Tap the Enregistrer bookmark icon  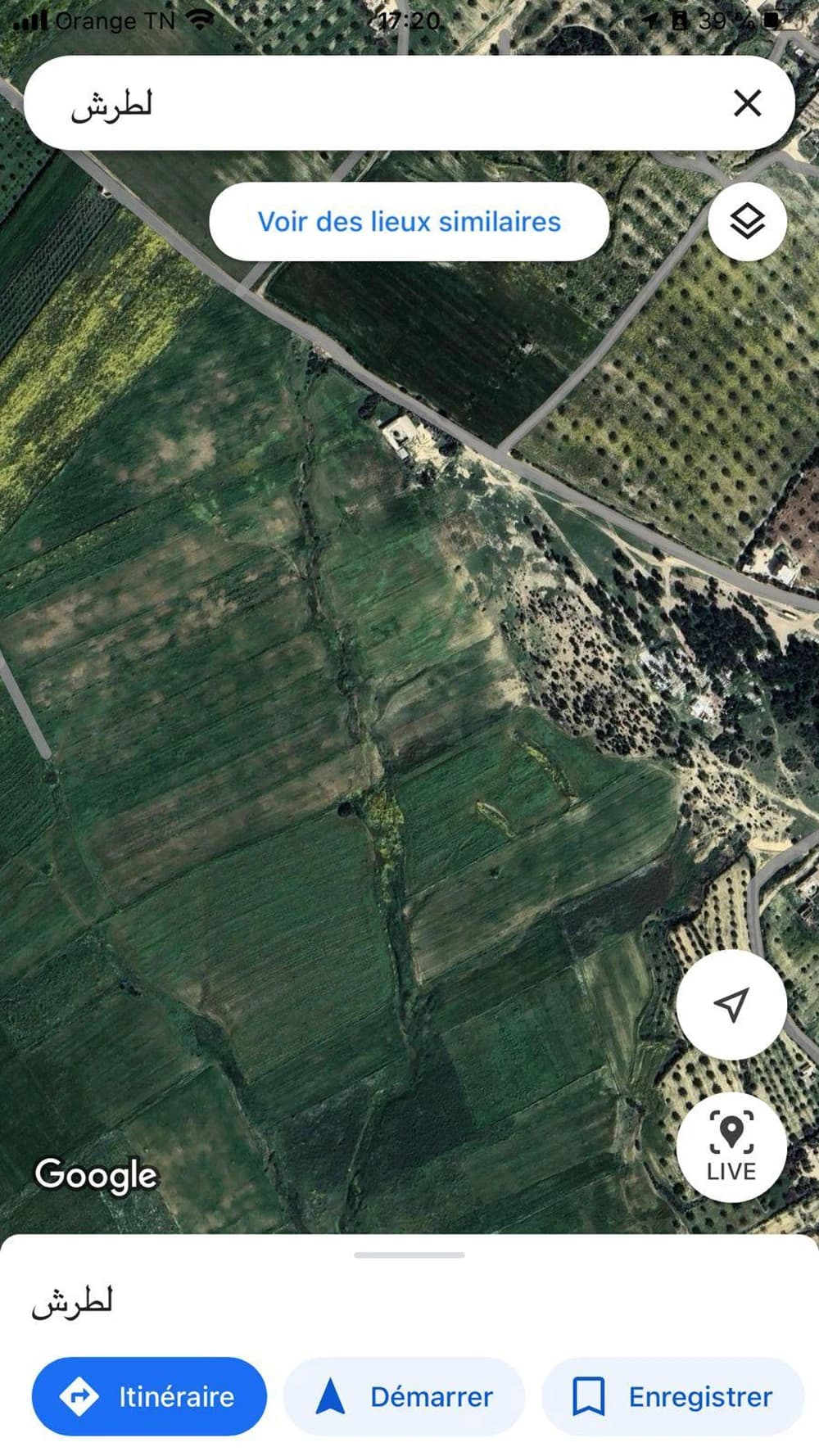point(589,1396)
